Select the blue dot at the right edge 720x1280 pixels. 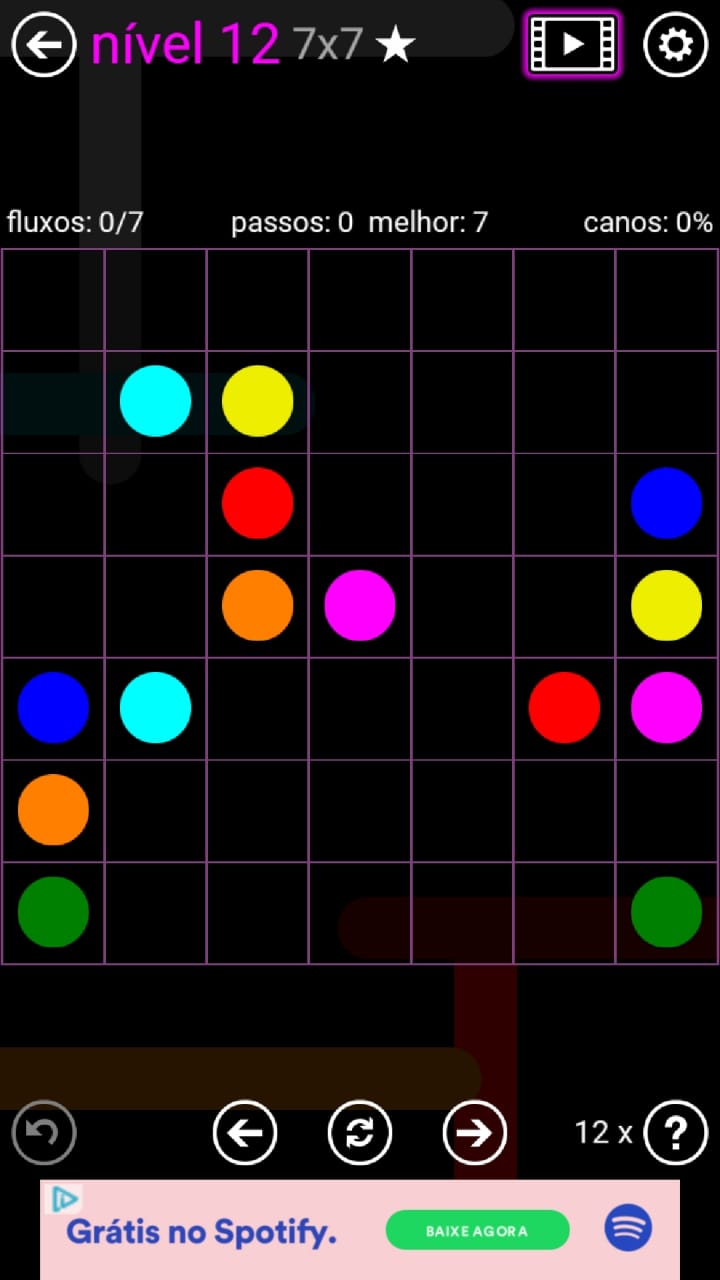point(666,503)
